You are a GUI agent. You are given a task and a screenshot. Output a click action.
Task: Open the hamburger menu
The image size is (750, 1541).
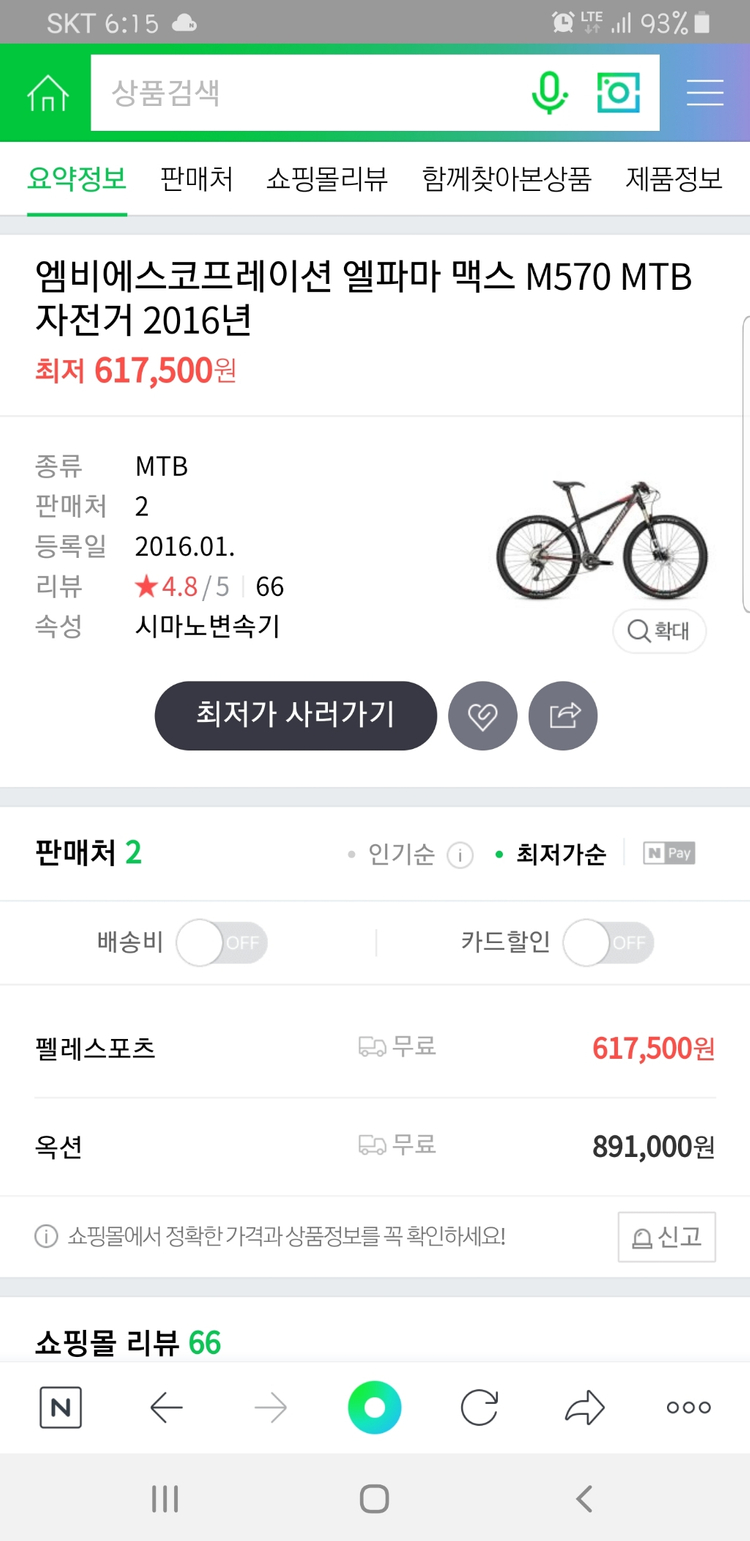[x=705, y=92]
